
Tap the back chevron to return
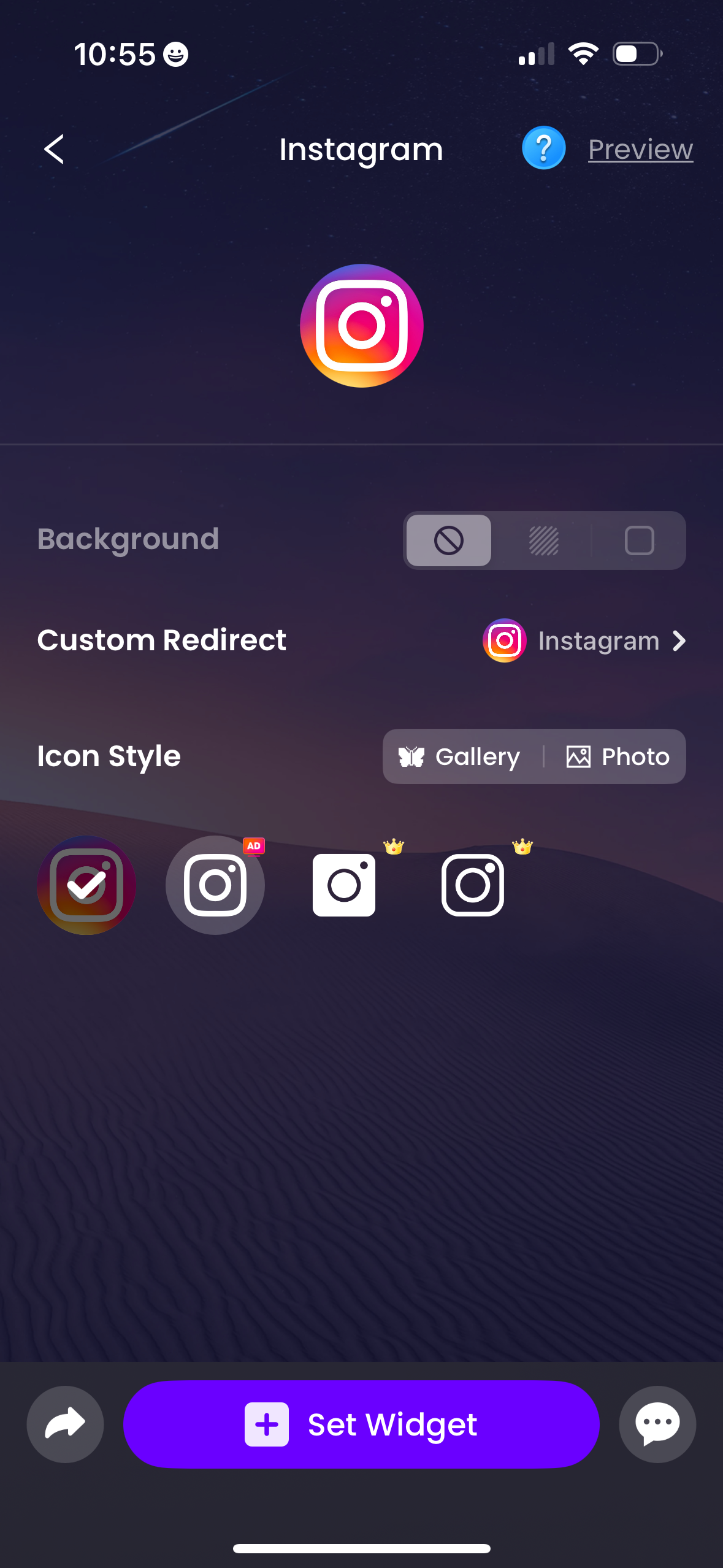click(55, 148)
